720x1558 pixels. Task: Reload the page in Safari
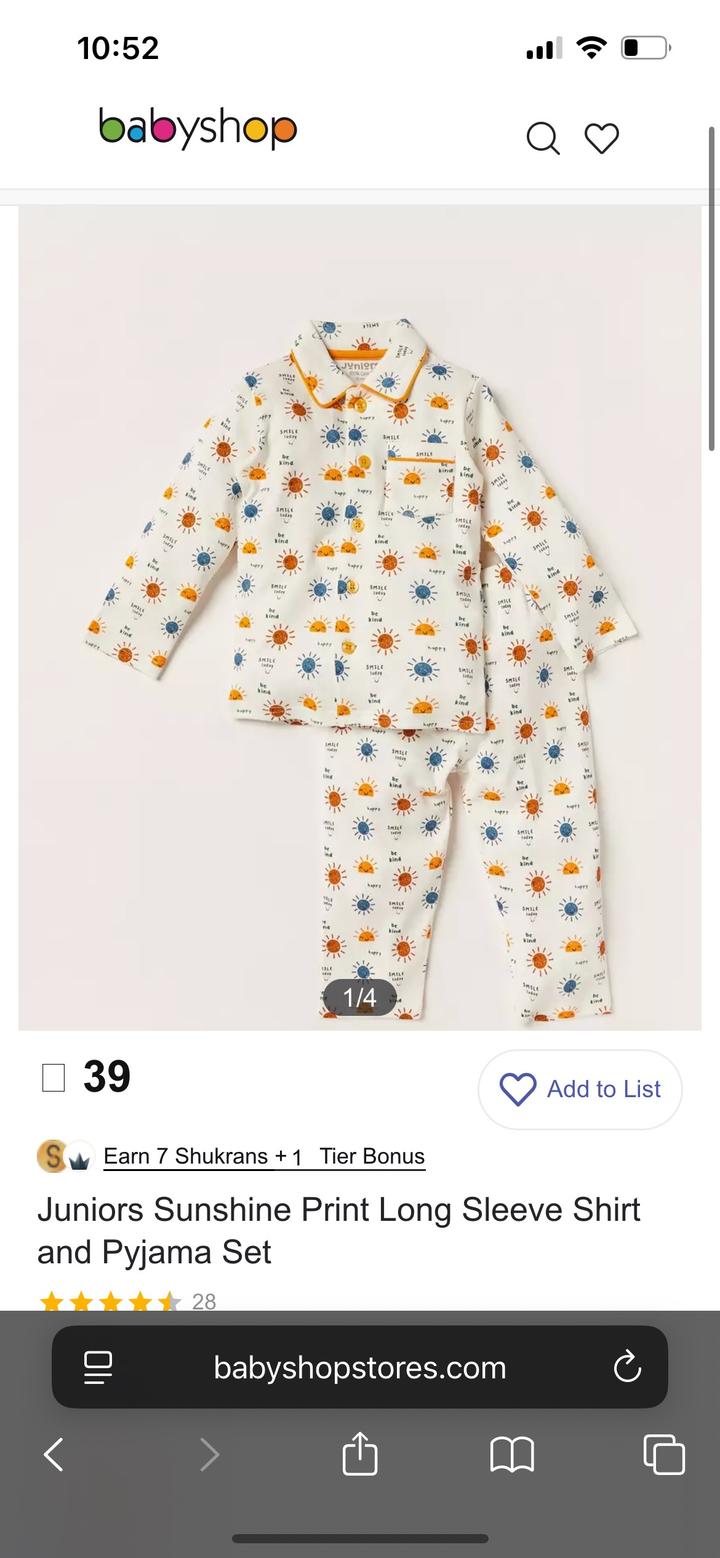pos(627,1367)
